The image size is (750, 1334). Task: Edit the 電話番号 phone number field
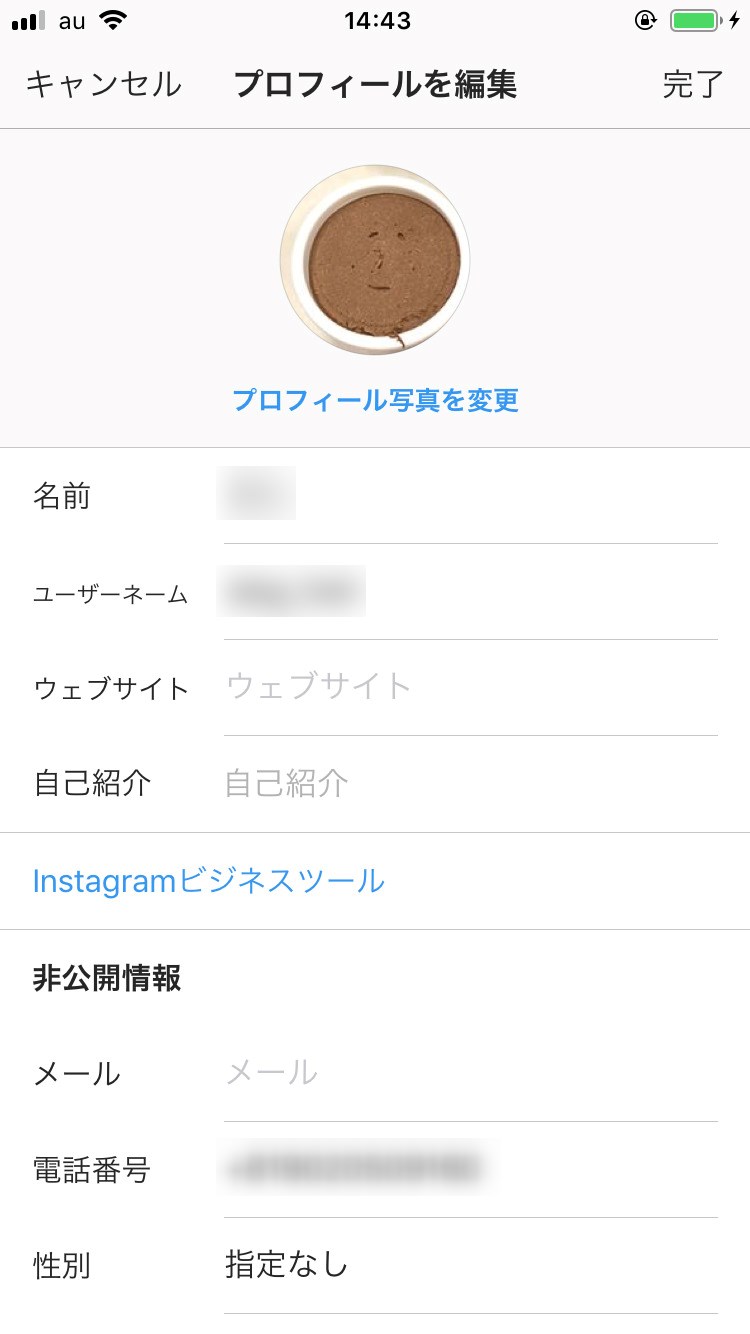pos(471,1169)
